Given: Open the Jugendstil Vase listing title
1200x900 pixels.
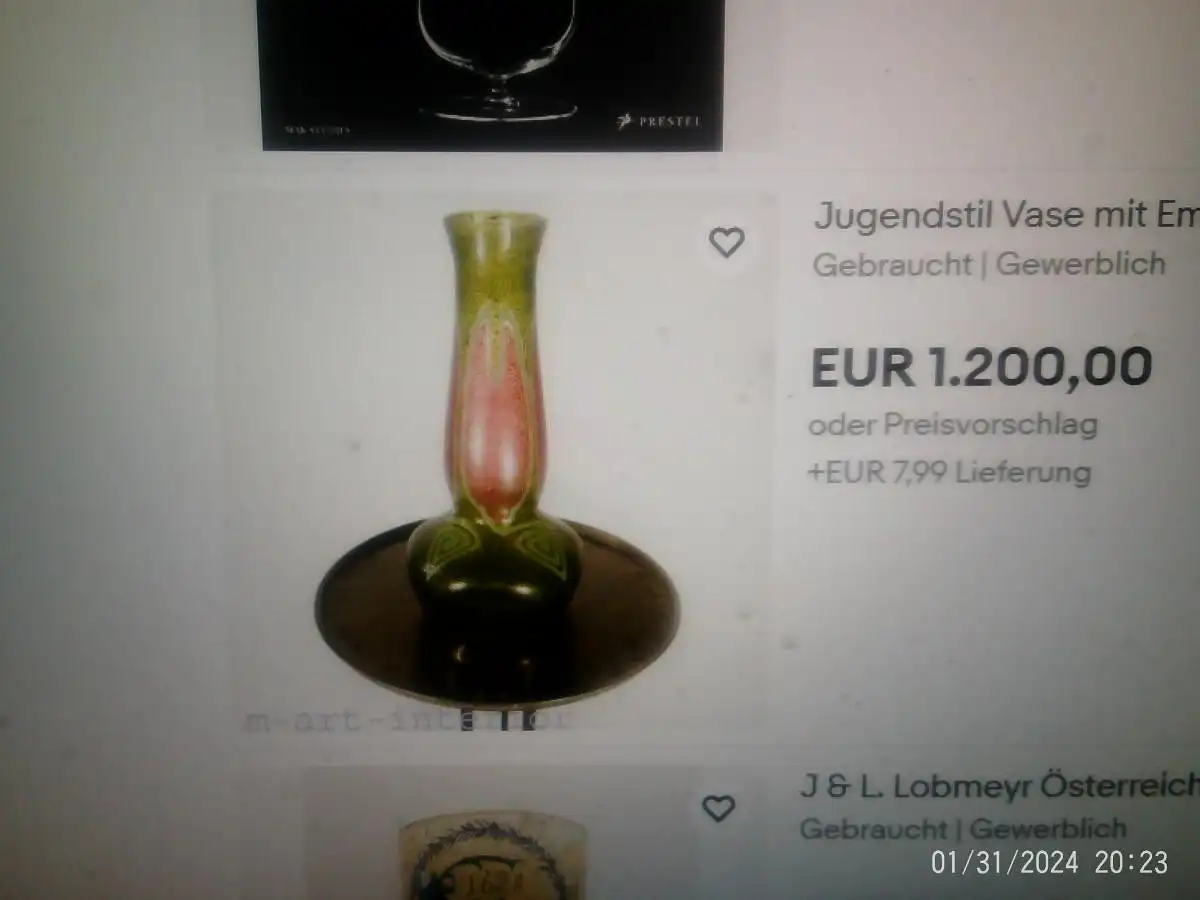Looking at the screenshot, I should coord(1005,215).
